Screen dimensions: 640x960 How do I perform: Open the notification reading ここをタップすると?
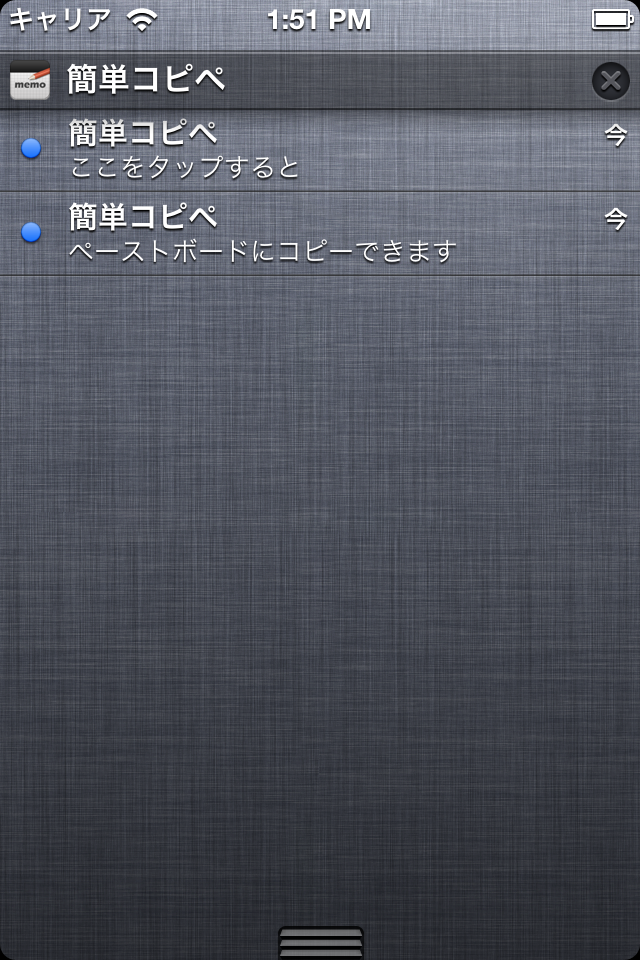click(x=320, y=150)
